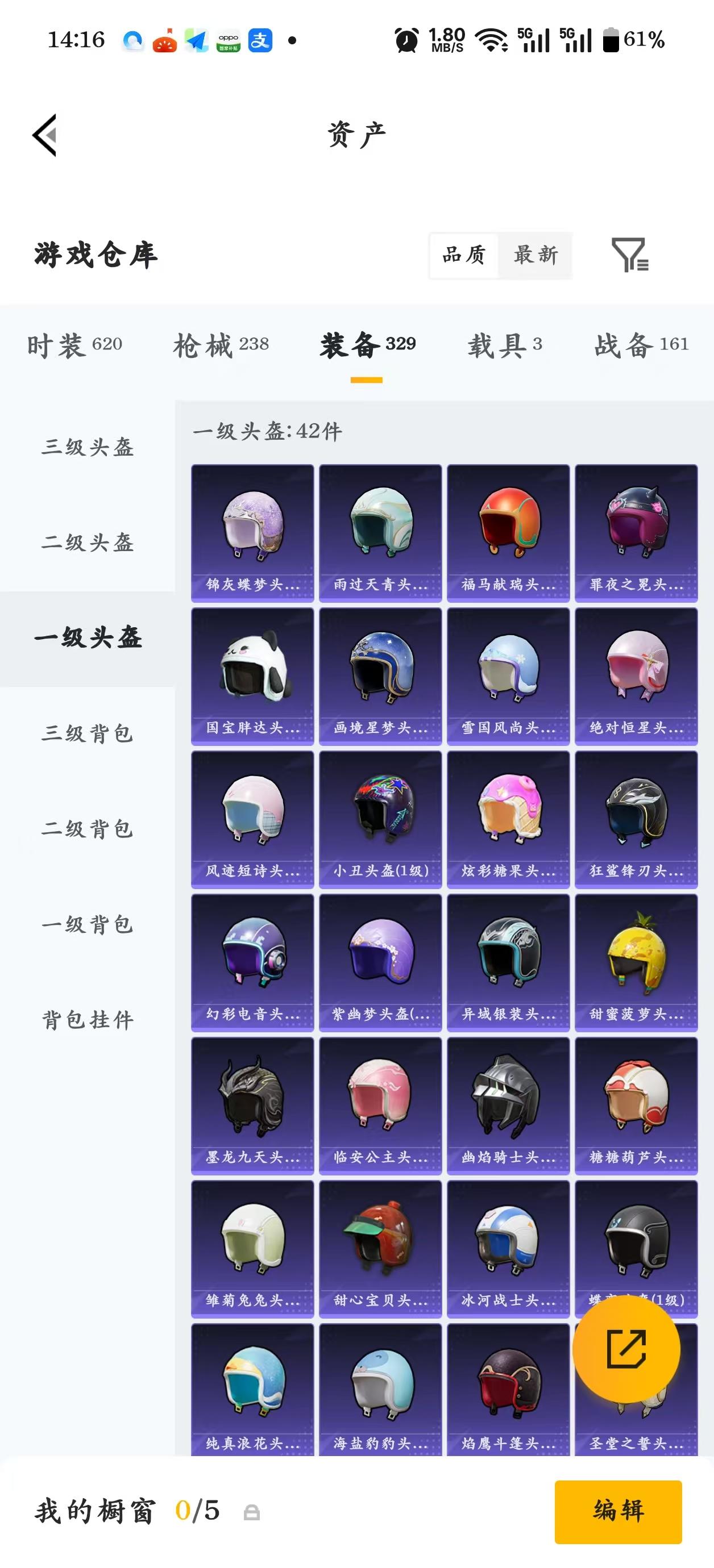714x1568 pixels.
Task: Tap the alarm clock icon in status bar
Action: pyautogui.click(x=406, y=39)
